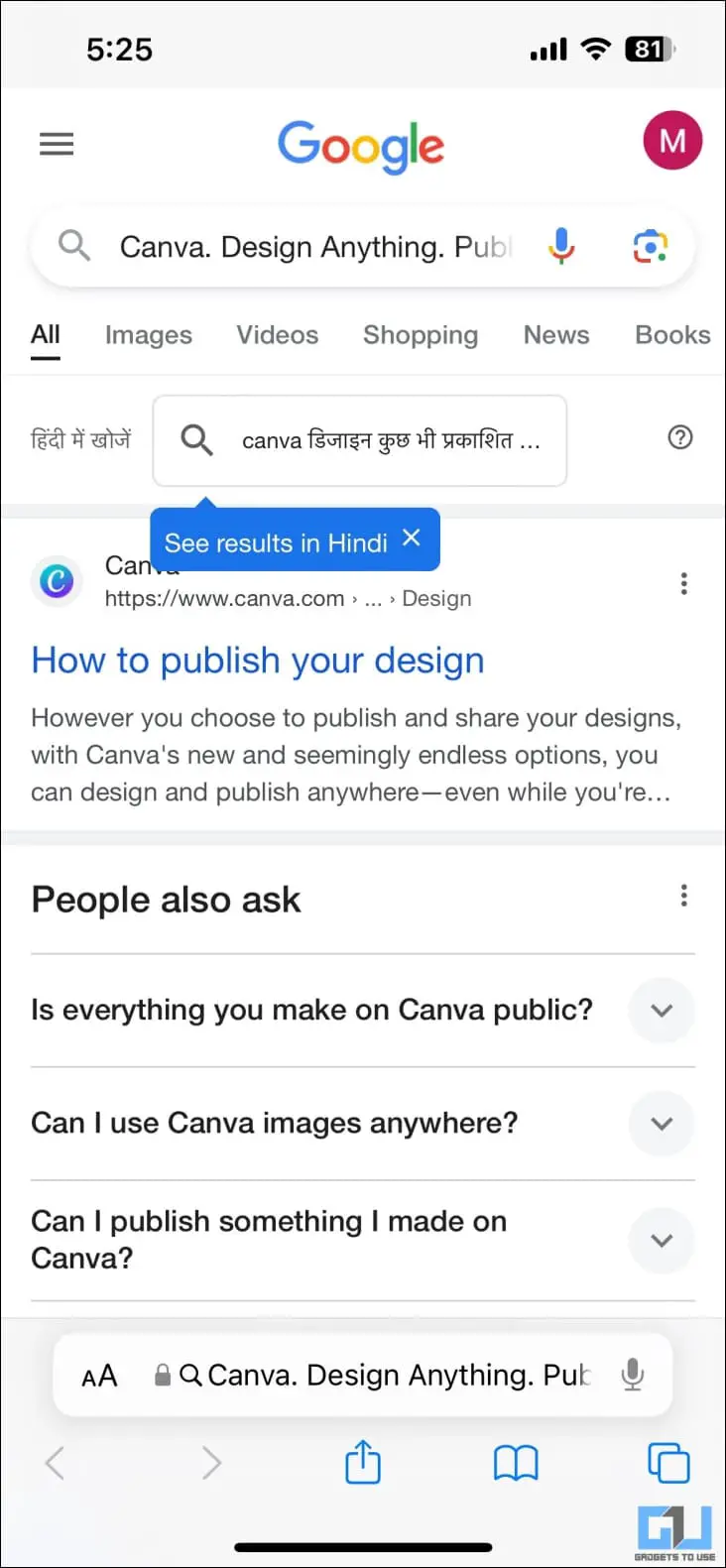Expand Can I publish something I made on Canva?

point(363,1240)
